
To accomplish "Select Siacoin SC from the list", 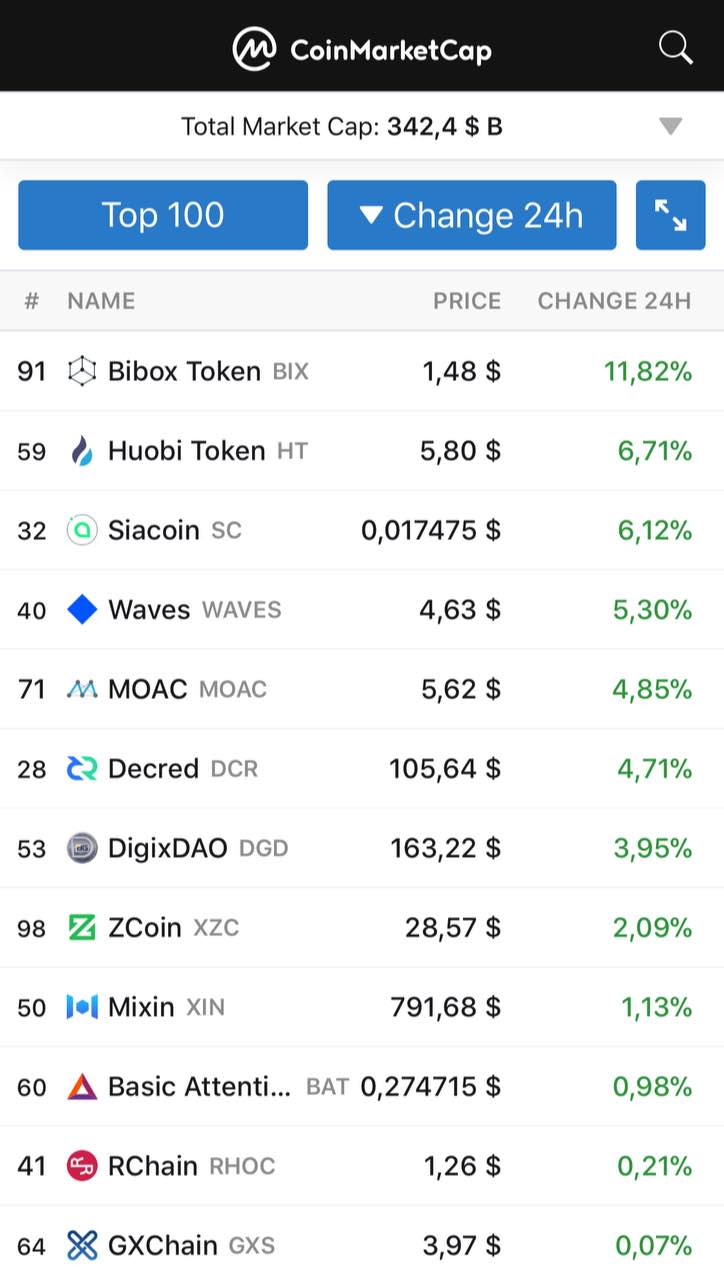I will click(362, 530).
